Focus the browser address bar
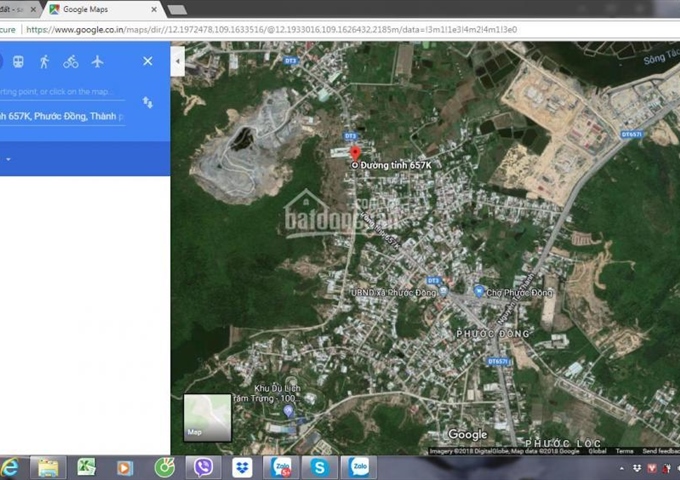 coord(300,30)
